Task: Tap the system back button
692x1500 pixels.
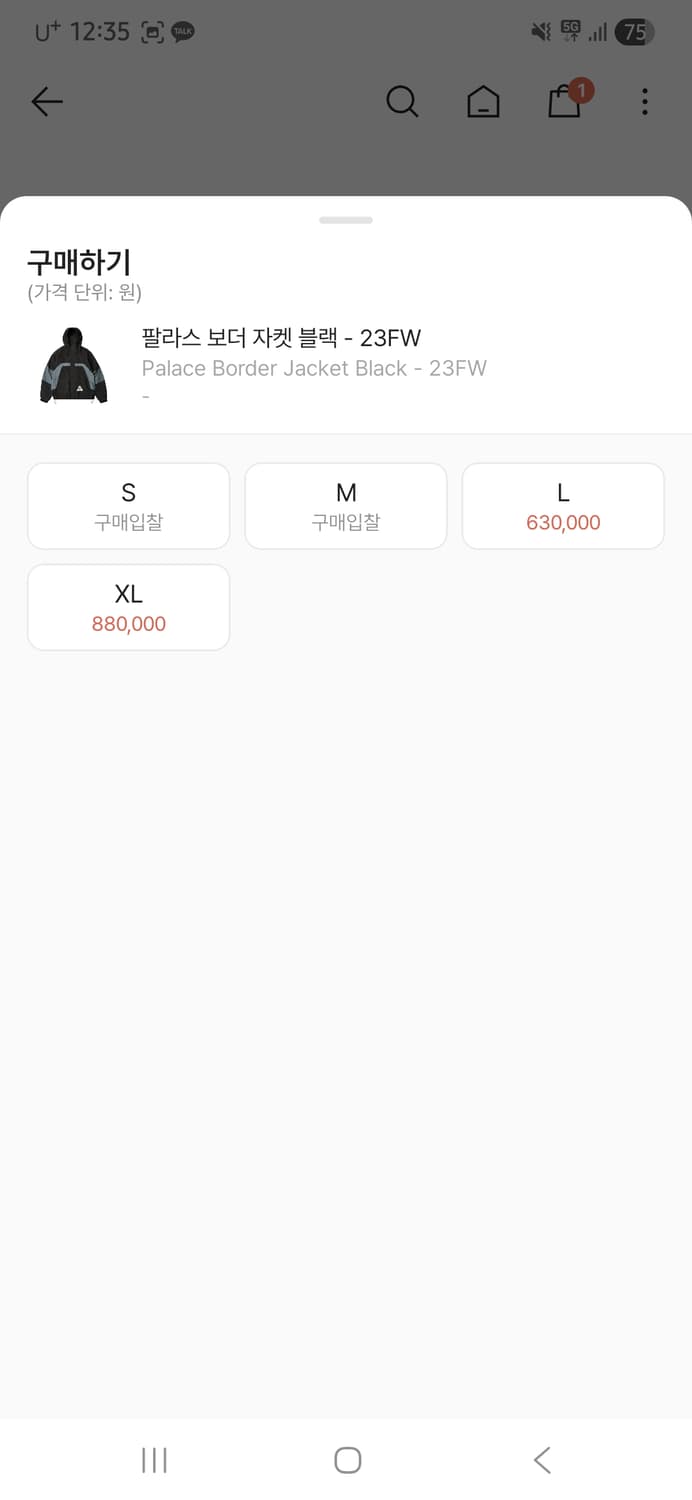Action: (x=542, y=1460)
